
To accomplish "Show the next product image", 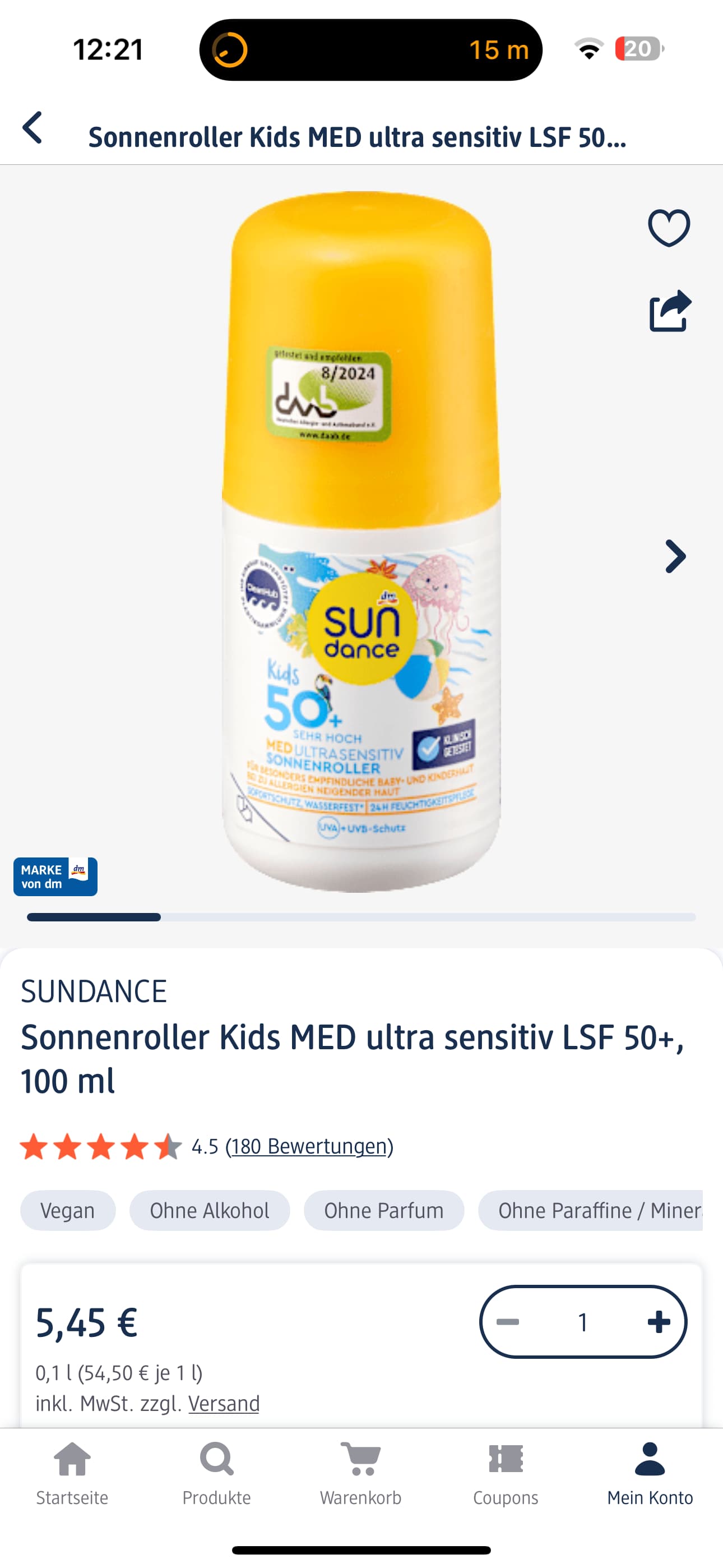I will [x=675, y=556].
